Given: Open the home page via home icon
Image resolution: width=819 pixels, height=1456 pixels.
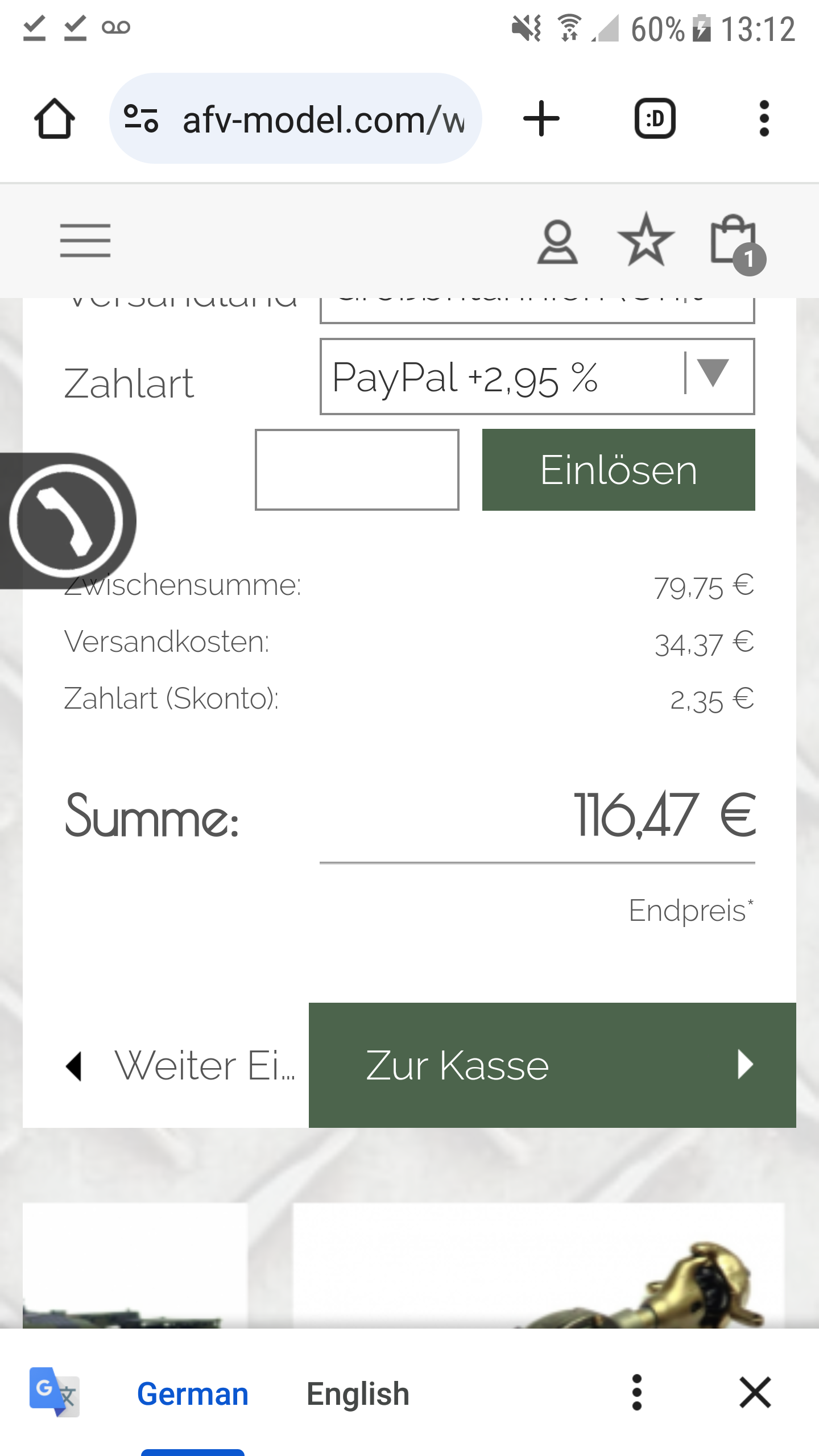Looking at the screenshot, I should click(55, 119).
